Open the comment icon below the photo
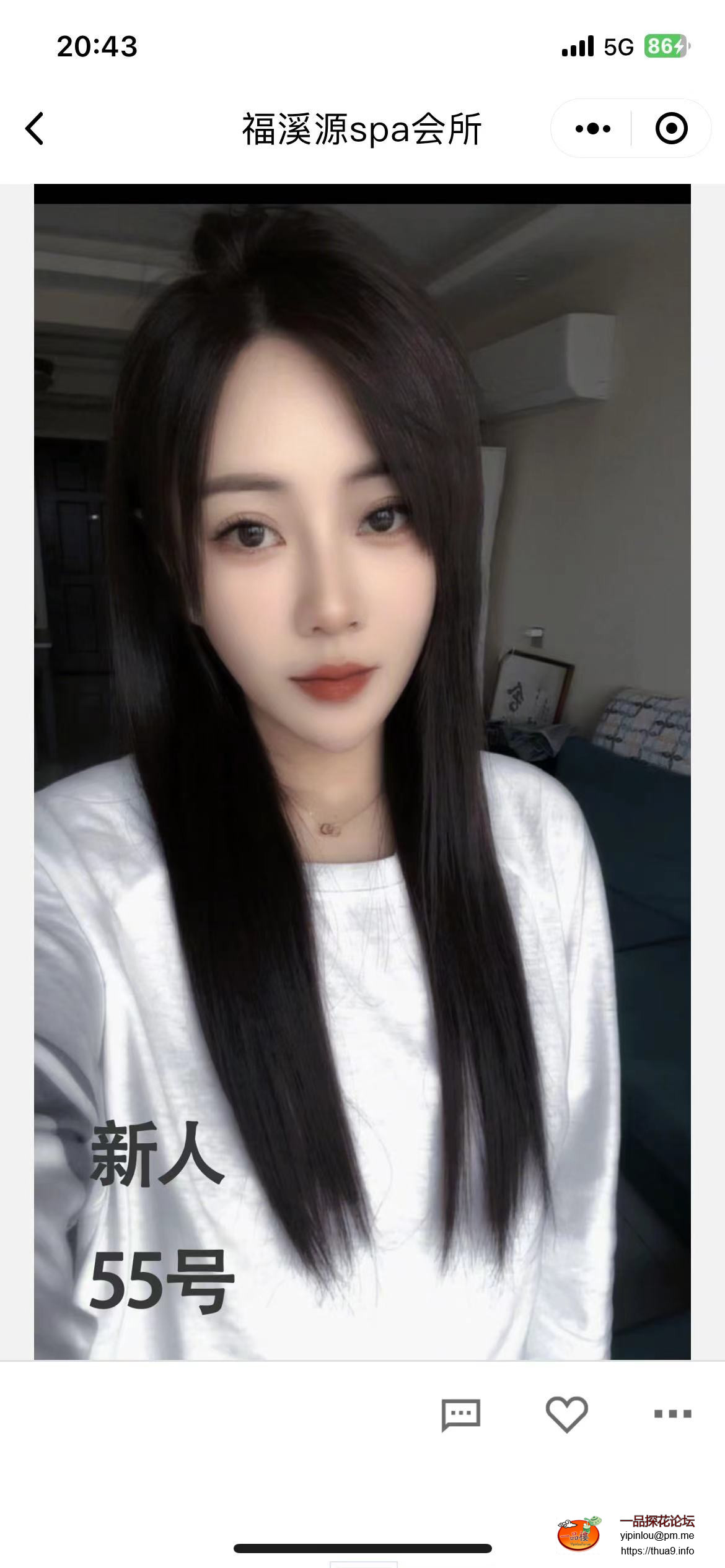 (x=460, y=1415)
